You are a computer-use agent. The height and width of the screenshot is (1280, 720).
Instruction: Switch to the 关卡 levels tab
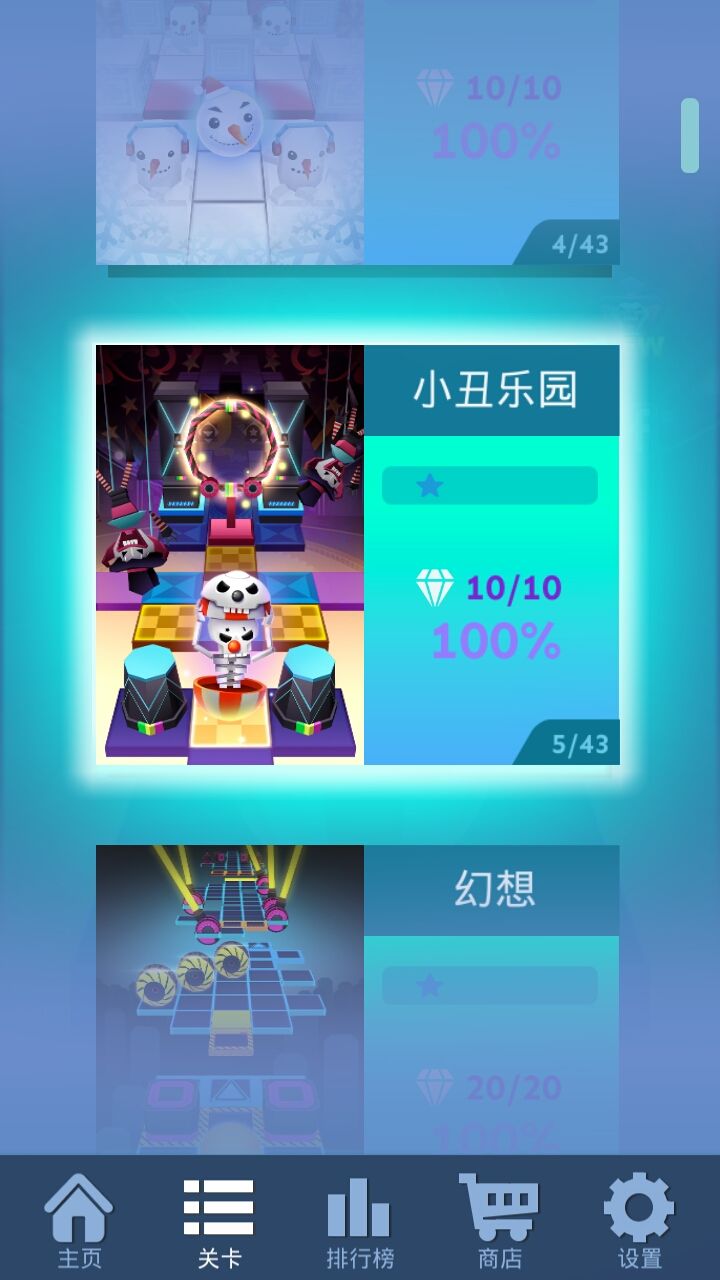click(219, 1220)
